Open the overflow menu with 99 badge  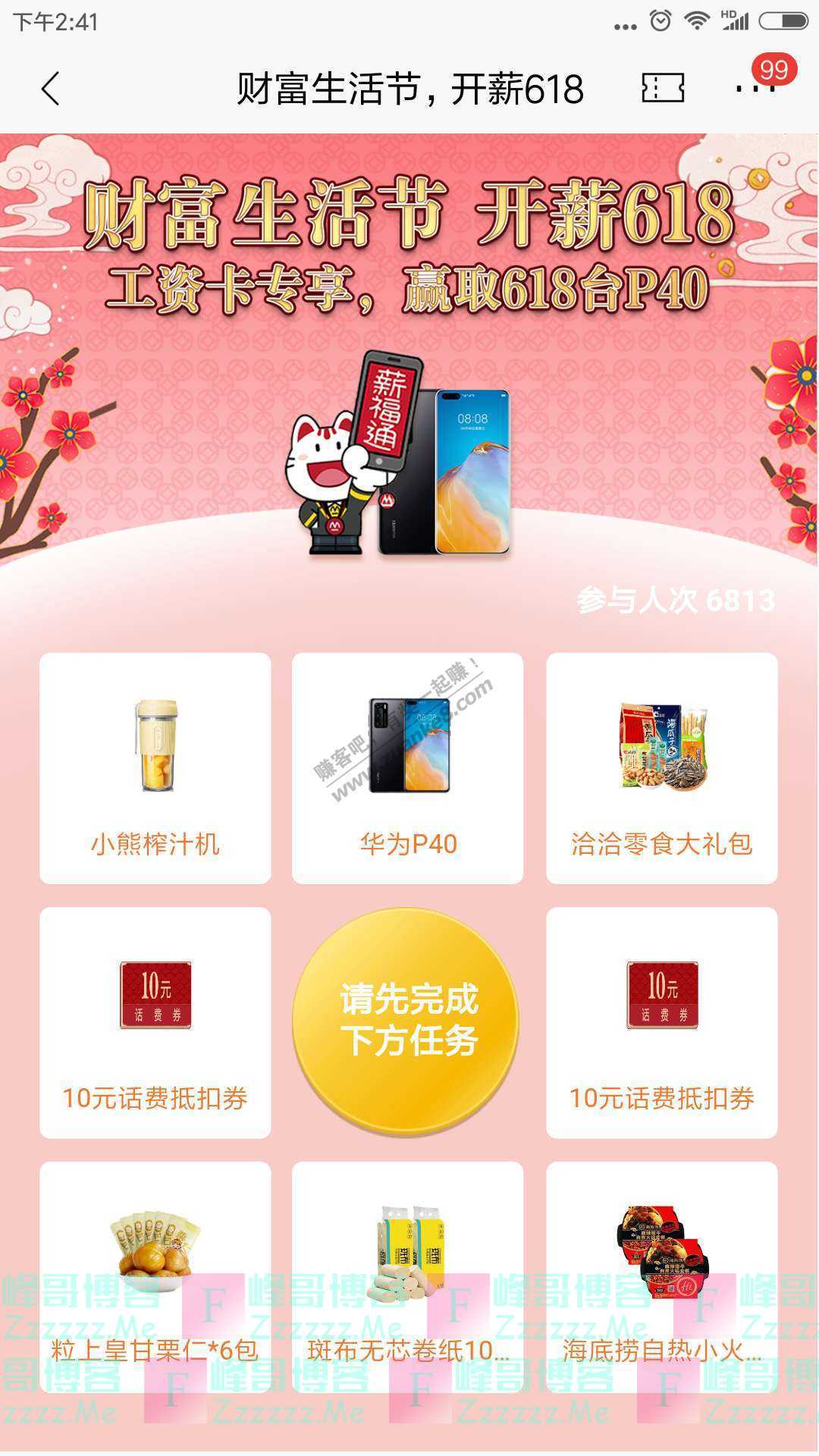(755, 88)
